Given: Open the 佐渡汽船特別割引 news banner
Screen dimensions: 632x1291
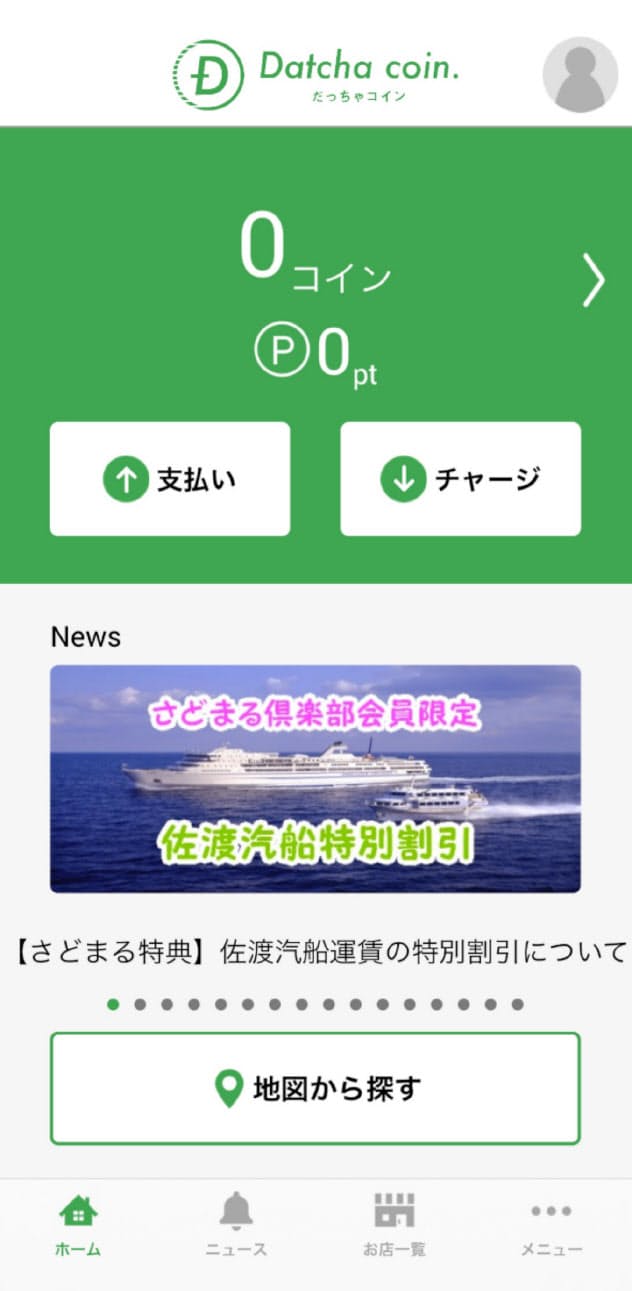Looking at the screenshot, I should 315,778.
